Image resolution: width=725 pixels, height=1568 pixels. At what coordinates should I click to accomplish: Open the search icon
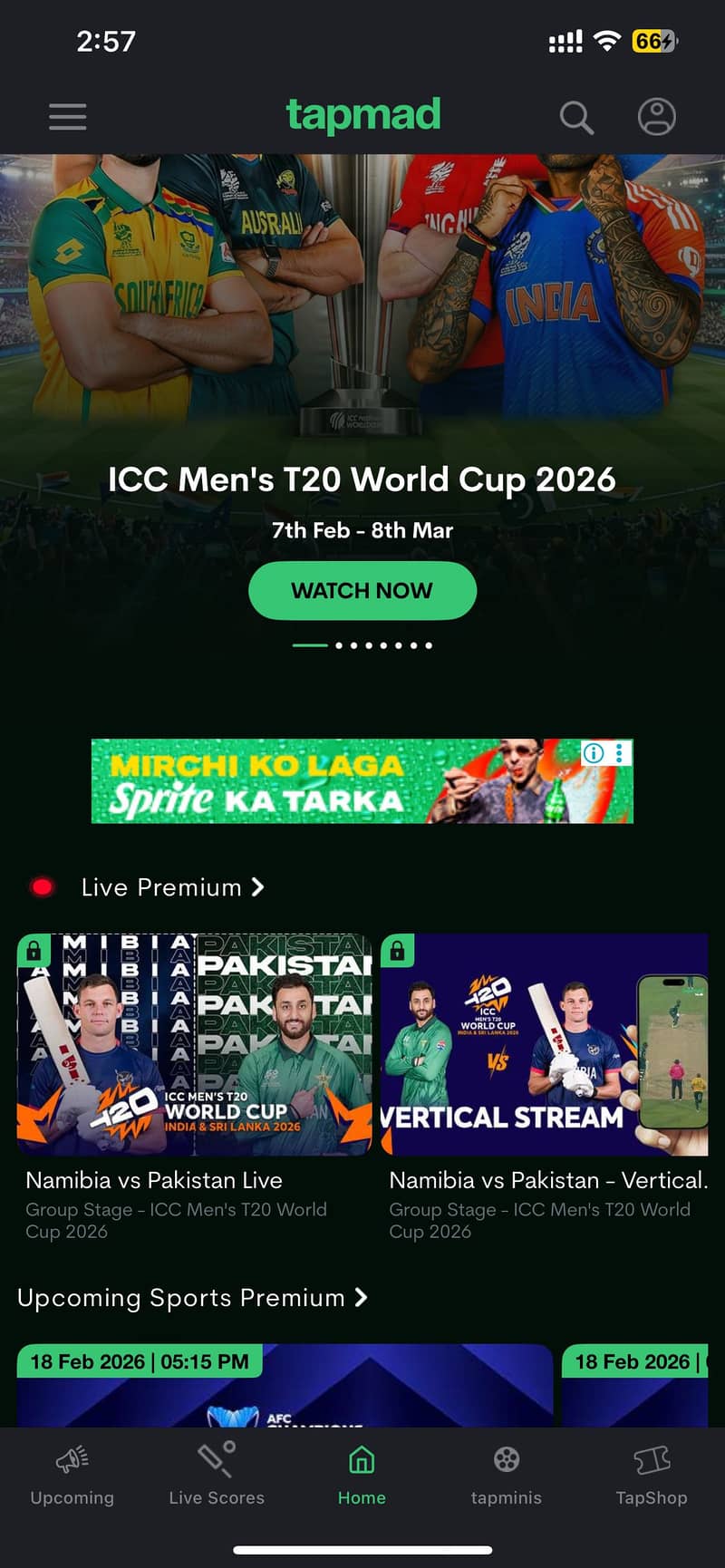575,117
